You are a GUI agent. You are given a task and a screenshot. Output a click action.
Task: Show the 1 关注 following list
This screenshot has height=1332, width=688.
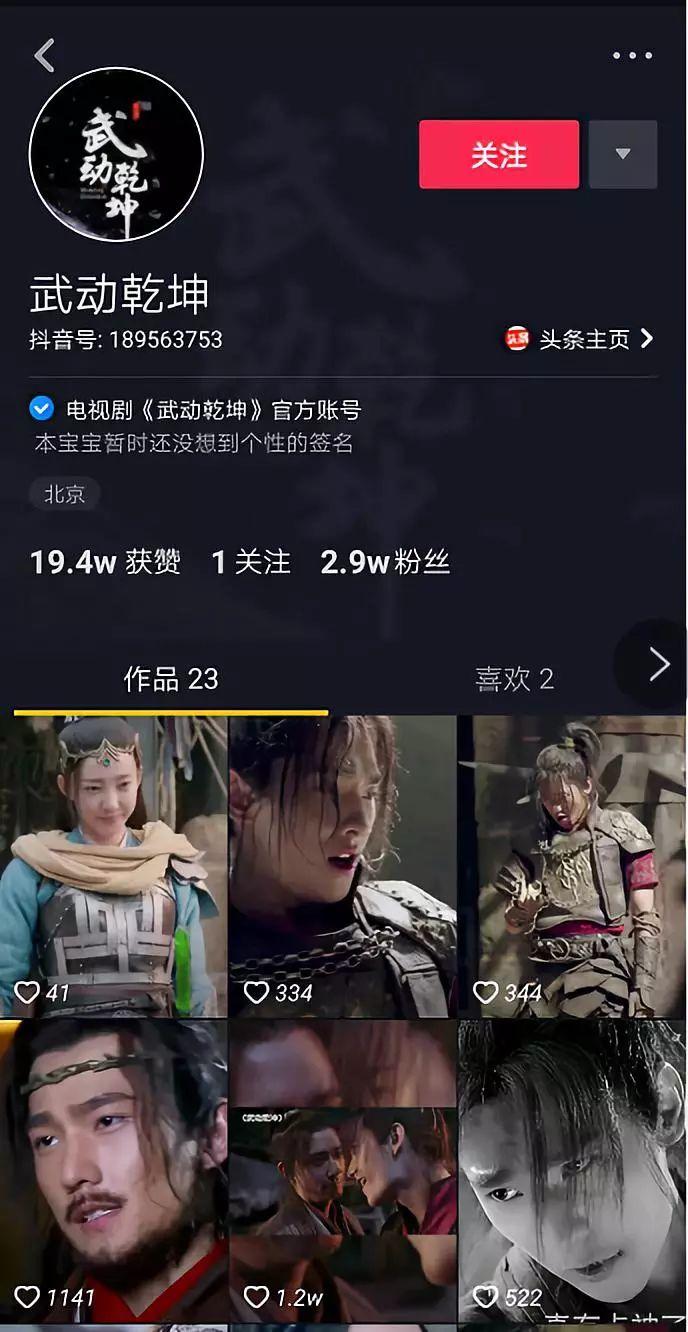click(251, 562)
